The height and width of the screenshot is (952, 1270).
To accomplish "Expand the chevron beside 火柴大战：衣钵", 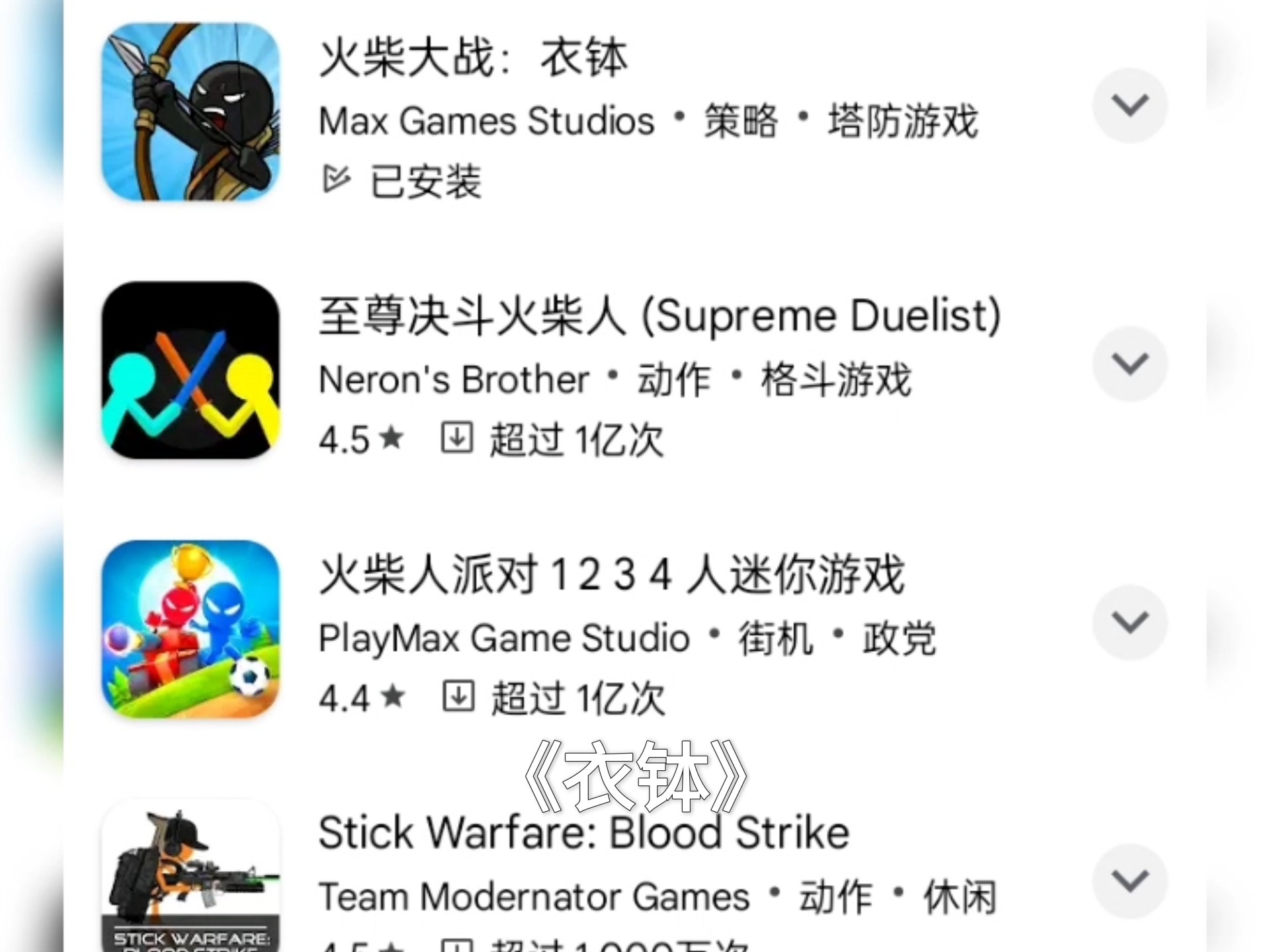I will point(1129,106).
